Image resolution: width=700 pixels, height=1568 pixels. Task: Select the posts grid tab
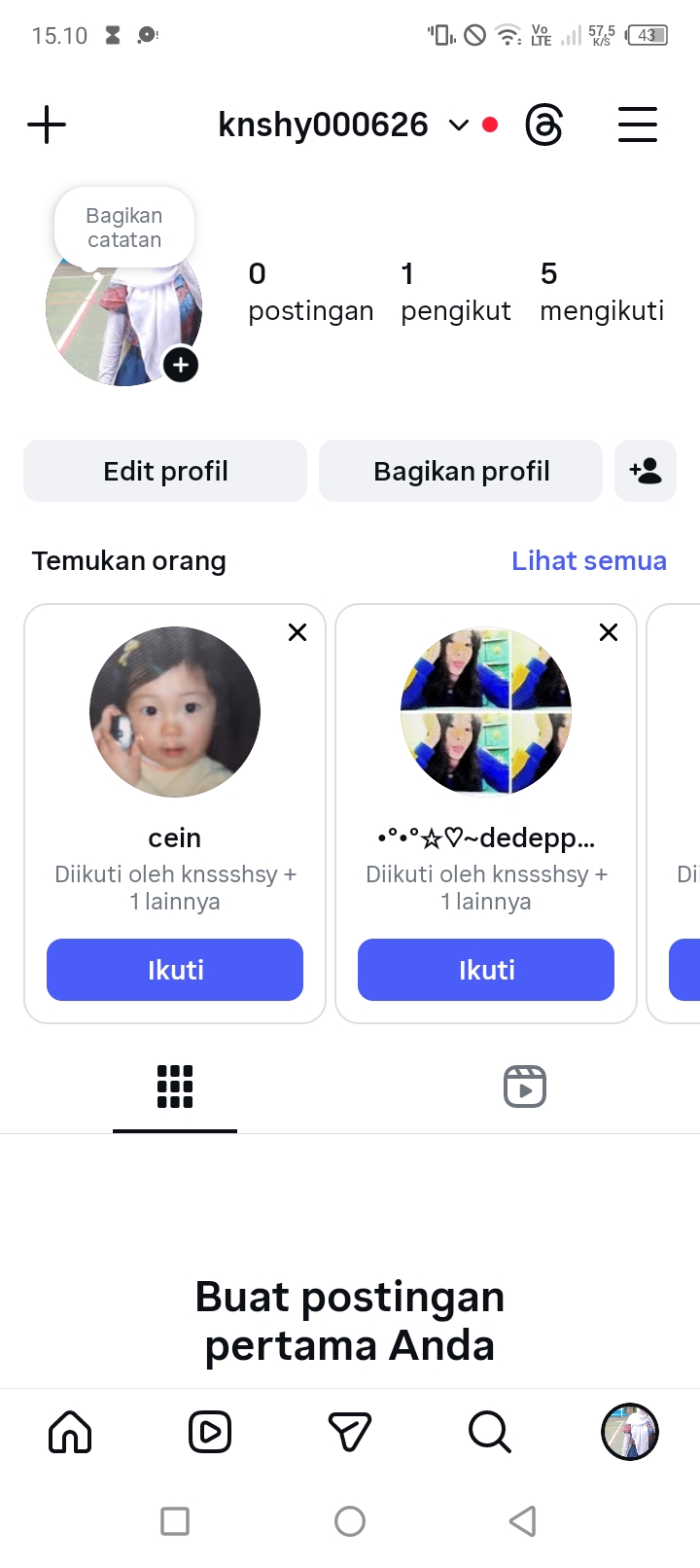point(175,1087)
